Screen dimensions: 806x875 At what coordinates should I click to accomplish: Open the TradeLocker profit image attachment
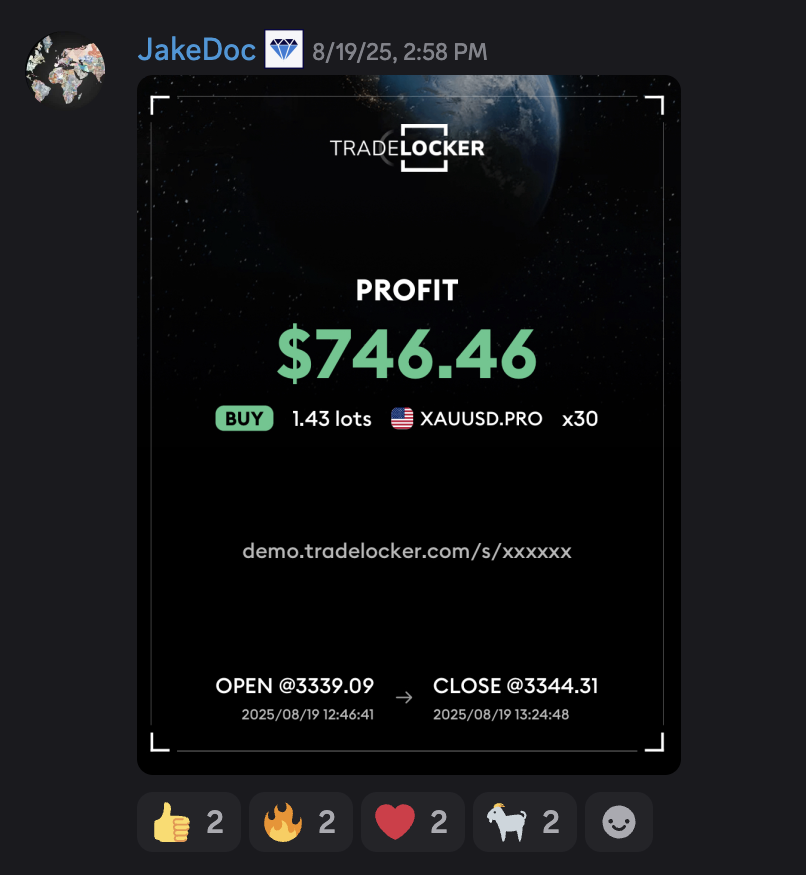[408, 424]
